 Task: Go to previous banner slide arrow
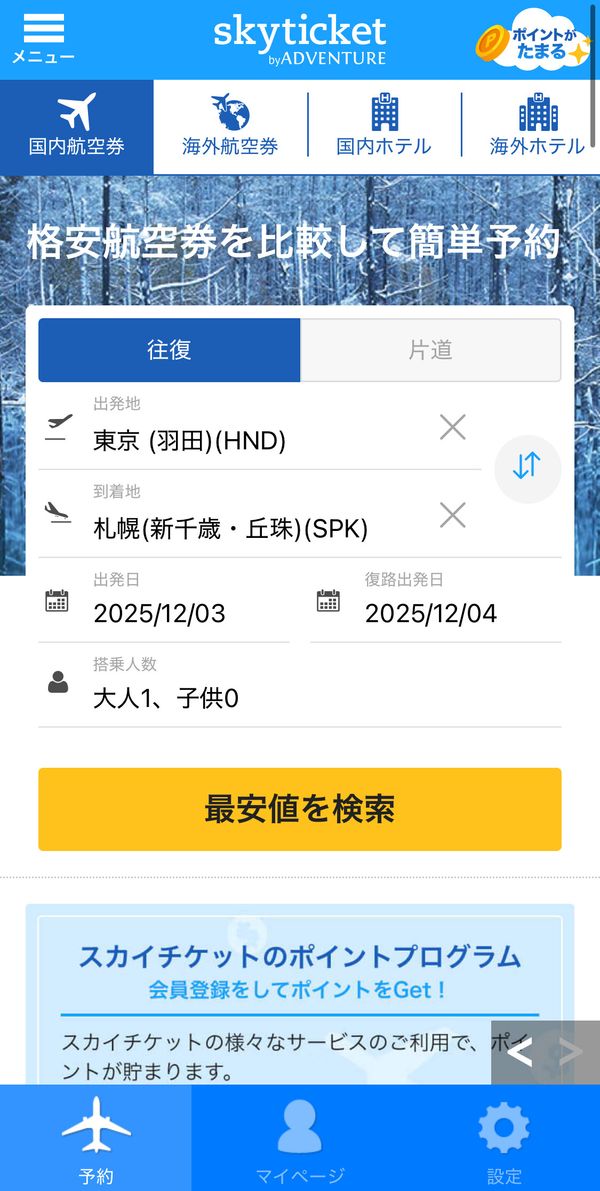[x=520, y=1053]
